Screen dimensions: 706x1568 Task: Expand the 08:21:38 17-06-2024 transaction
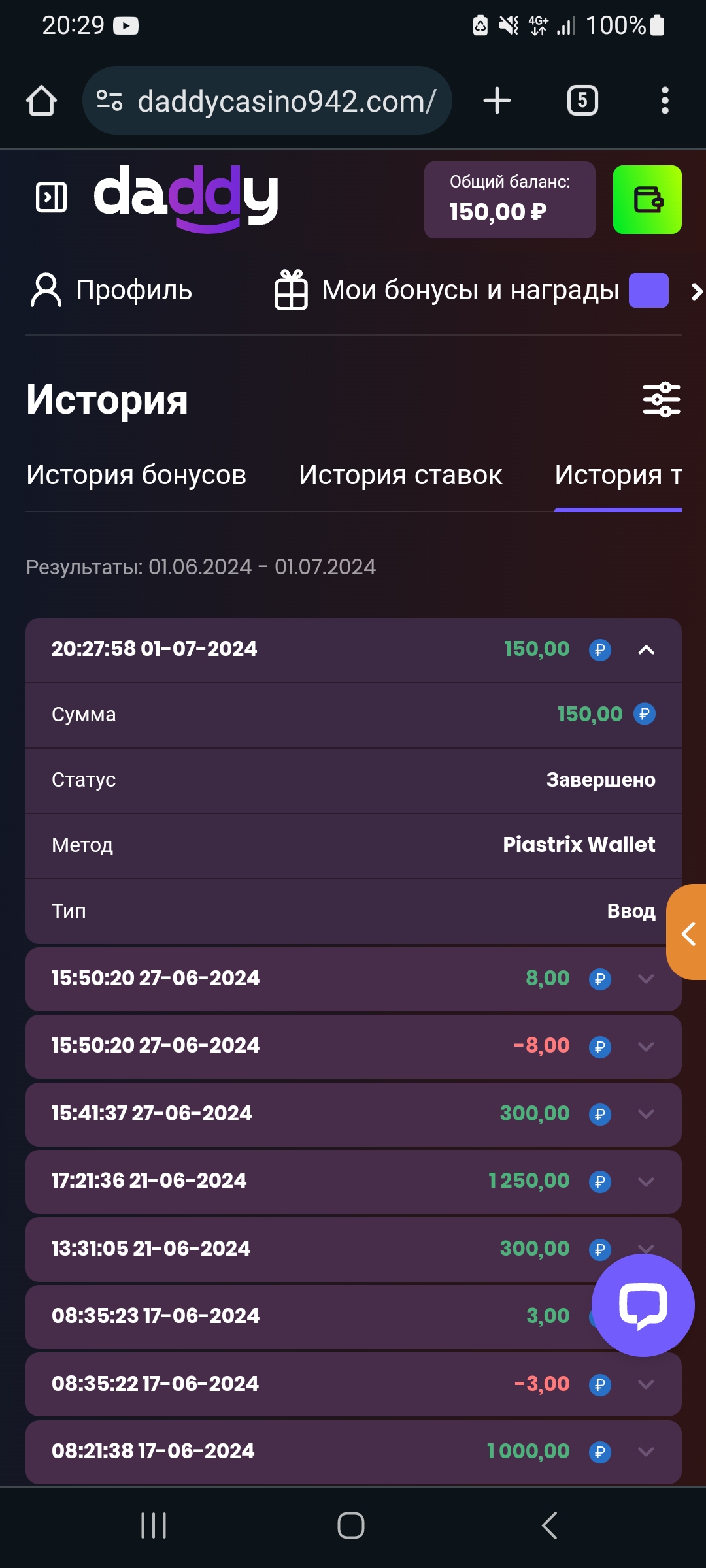[354, 1452]
